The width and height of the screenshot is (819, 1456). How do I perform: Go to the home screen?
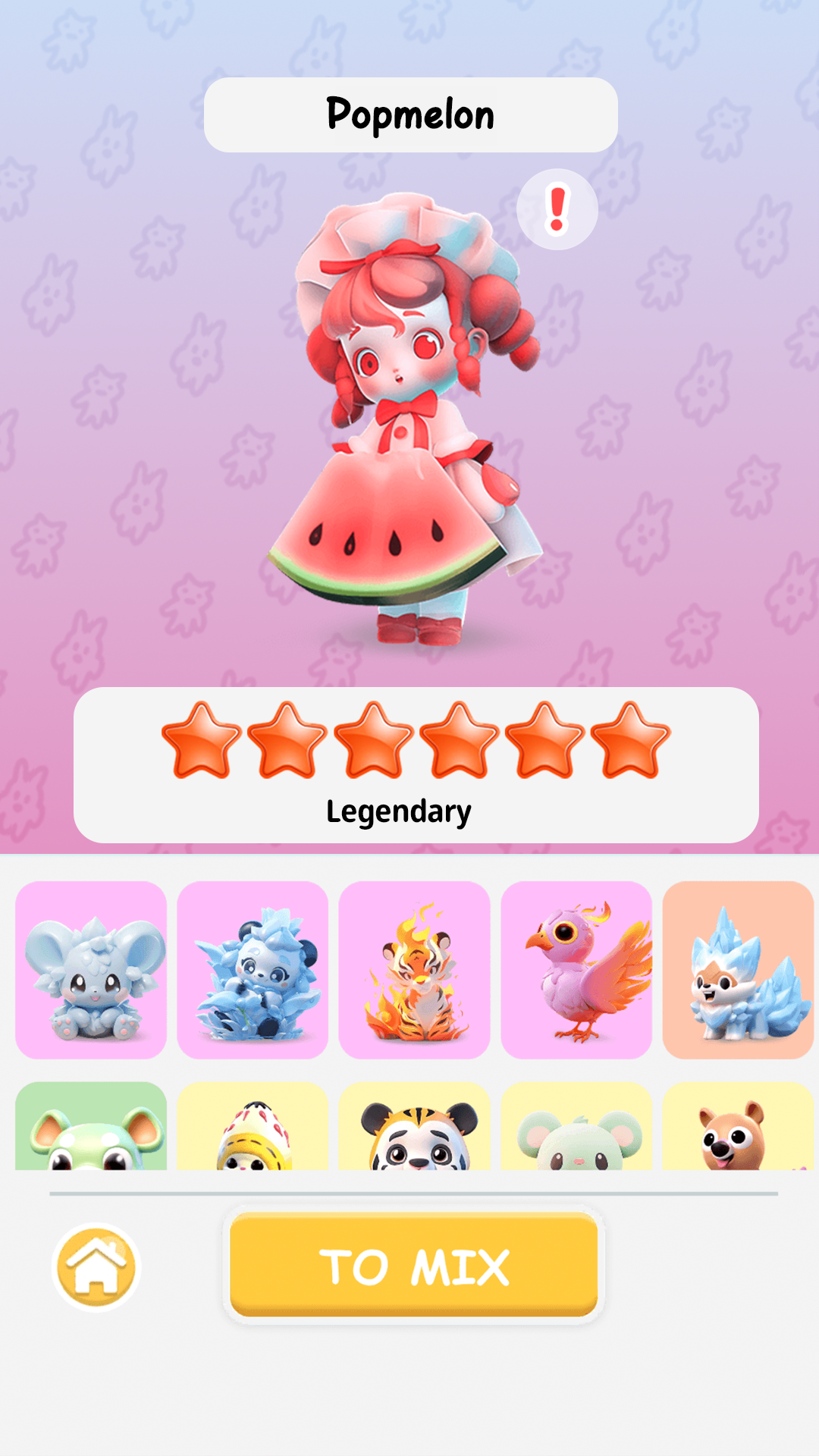click(96, 1267)
